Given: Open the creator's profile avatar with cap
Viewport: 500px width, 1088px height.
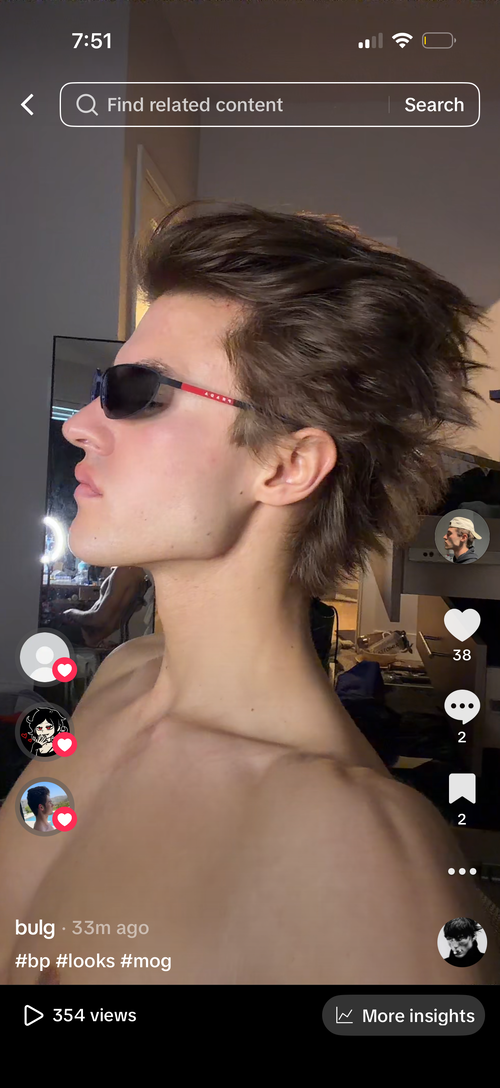Looking at the screenshot, I should coord(462,536).
